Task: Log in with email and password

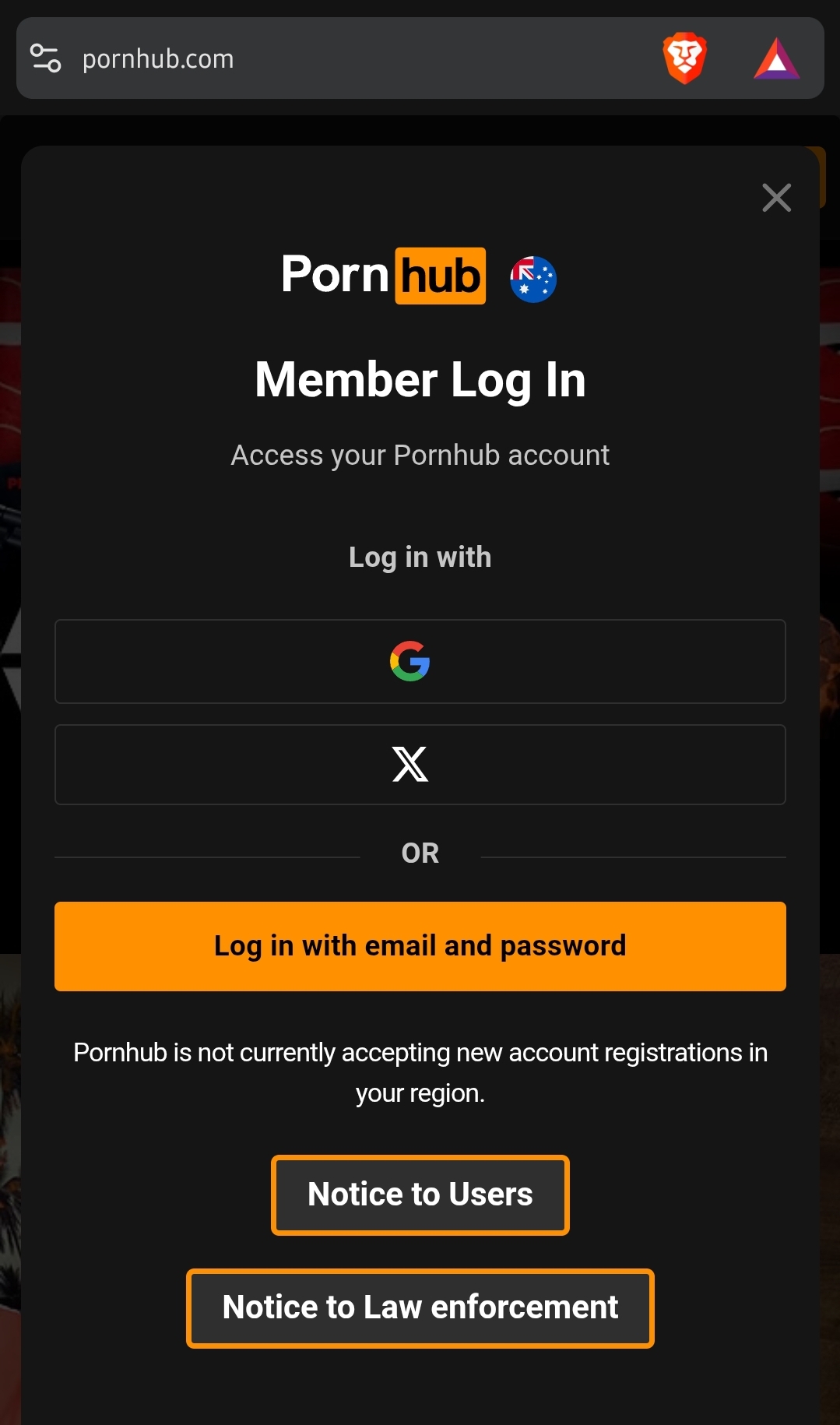Action: (x=420, y=946)
